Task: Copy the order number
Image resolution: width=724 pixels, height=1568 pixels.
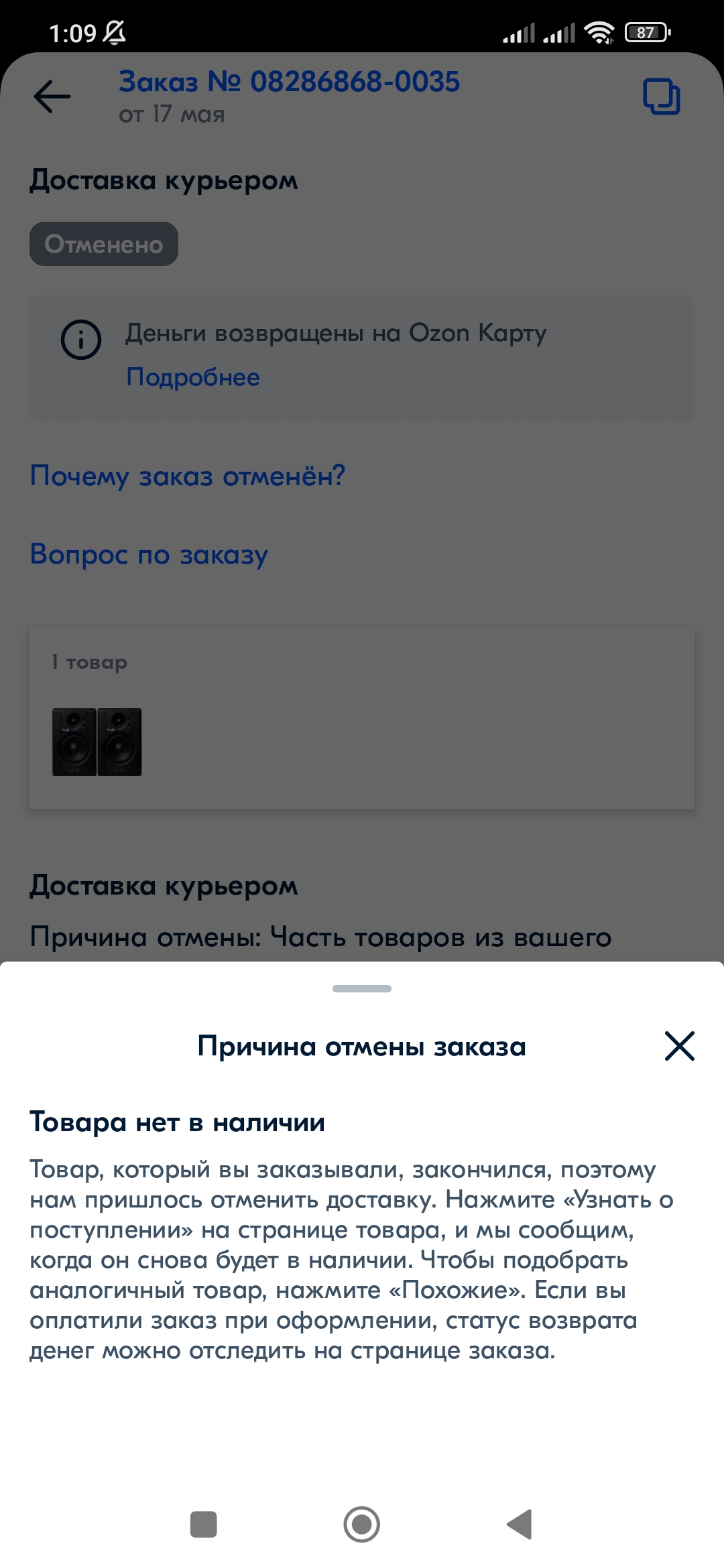Action: 661,97
